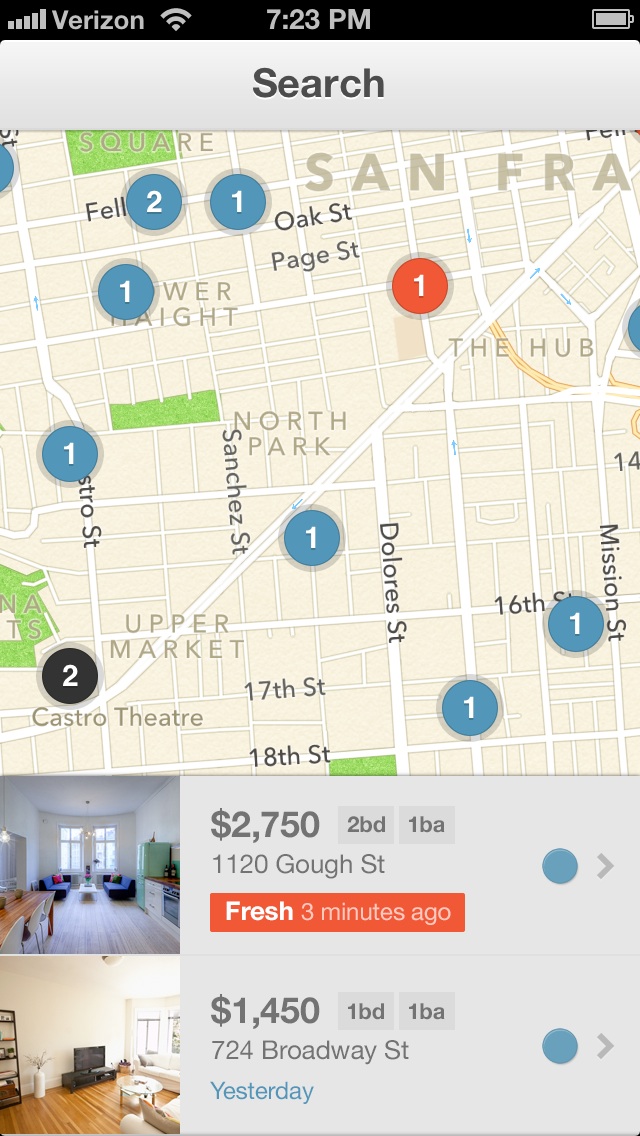The width and height of the screenshot is (640, 1136).
Task: Tap the blue pin on Oak St
Action: [237, 202]
